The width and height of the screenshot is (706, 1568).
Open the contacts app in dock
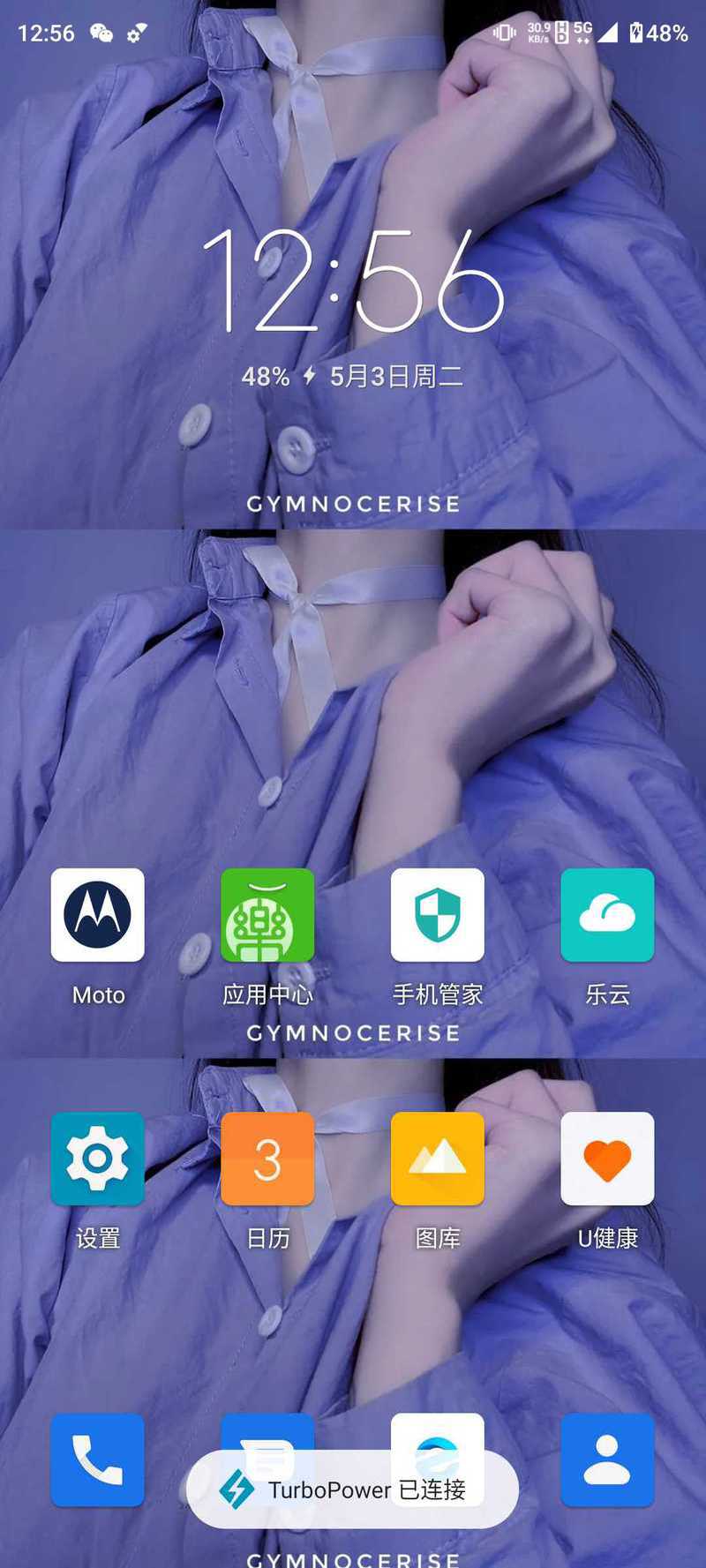tap(607, 1459)
